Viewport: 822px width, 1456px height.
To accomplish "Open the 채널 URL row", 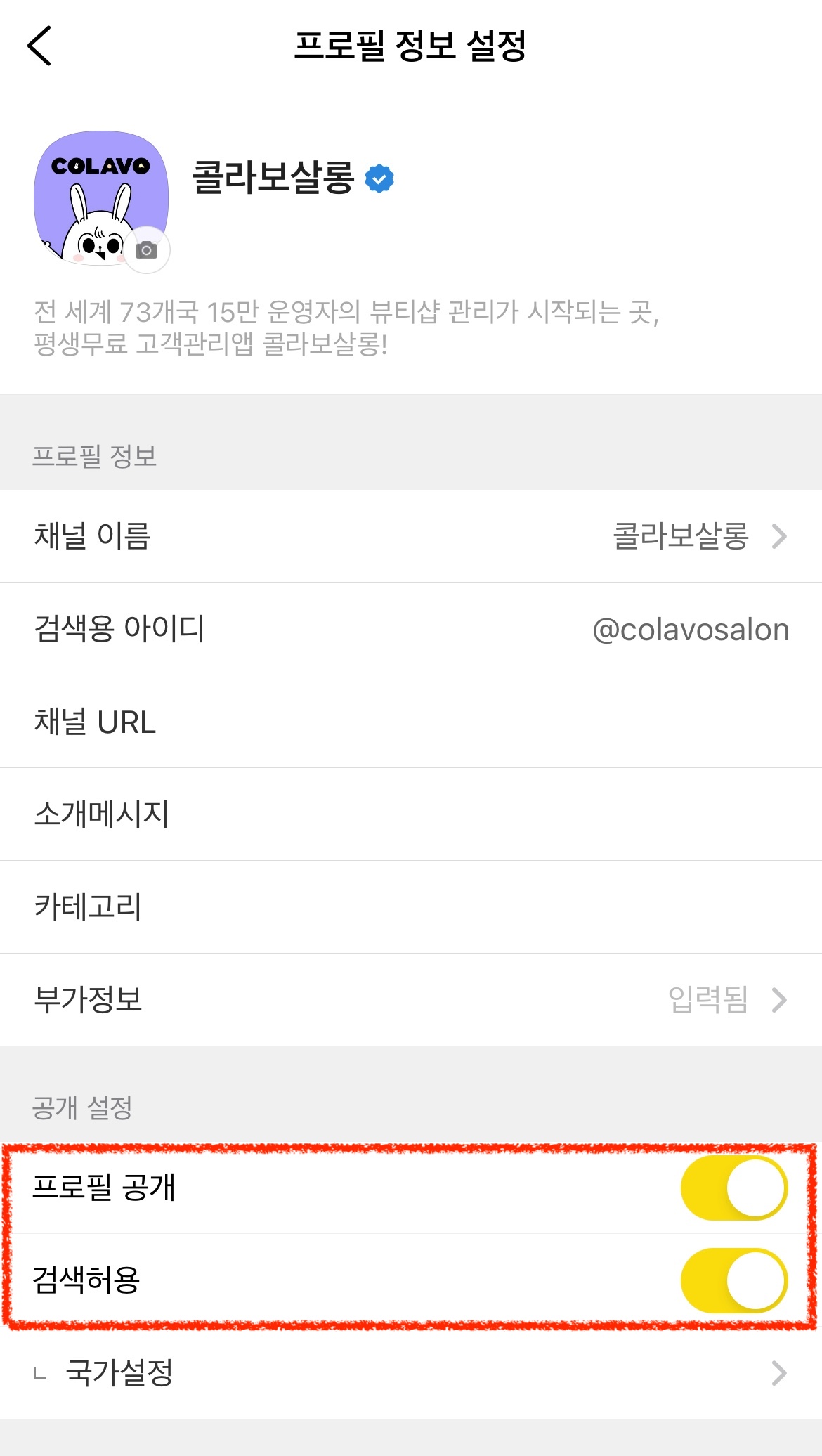I will coord(411,722).
